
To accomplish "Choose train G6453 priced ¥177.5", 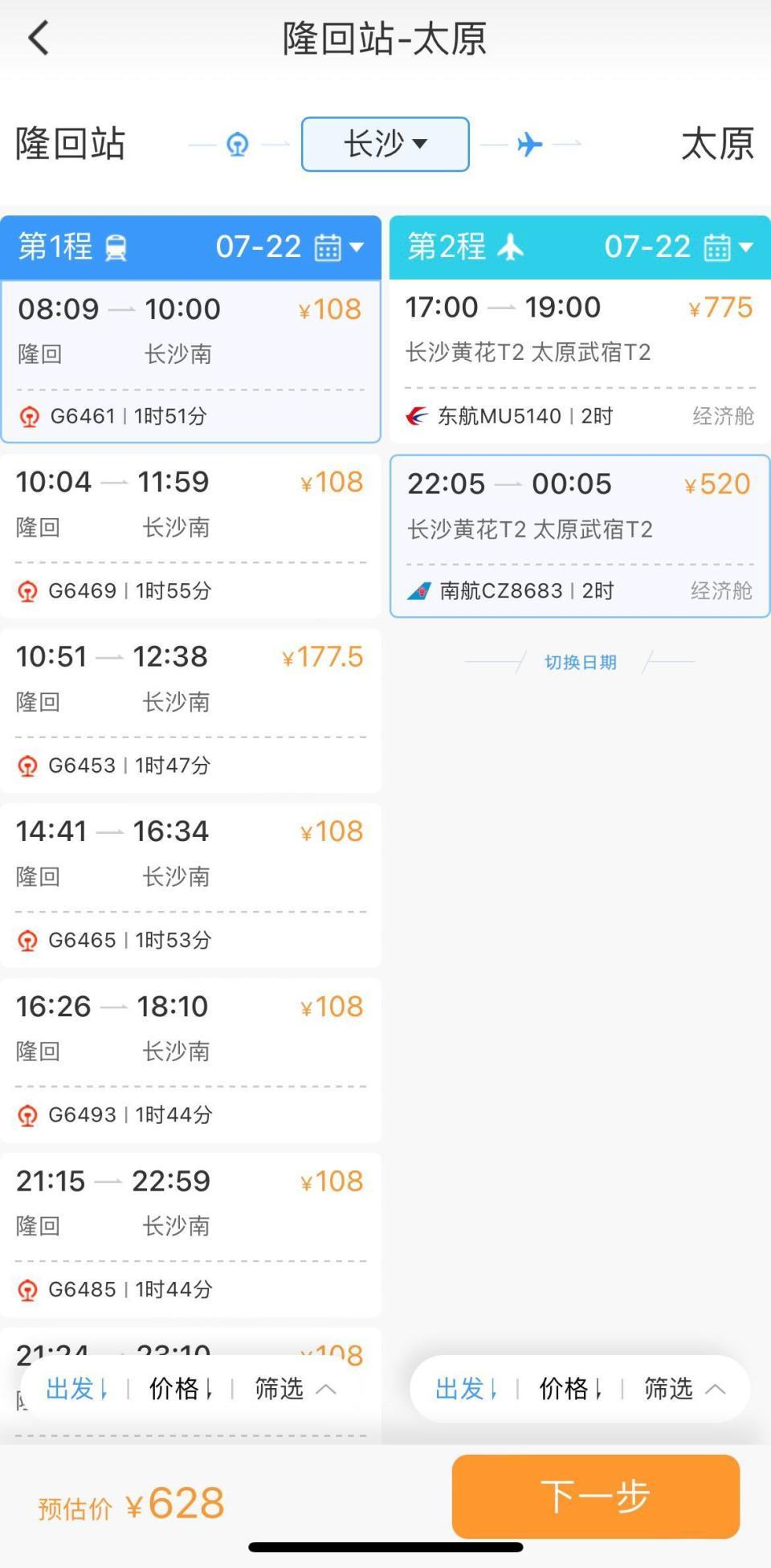I will (x=190, y=710).
